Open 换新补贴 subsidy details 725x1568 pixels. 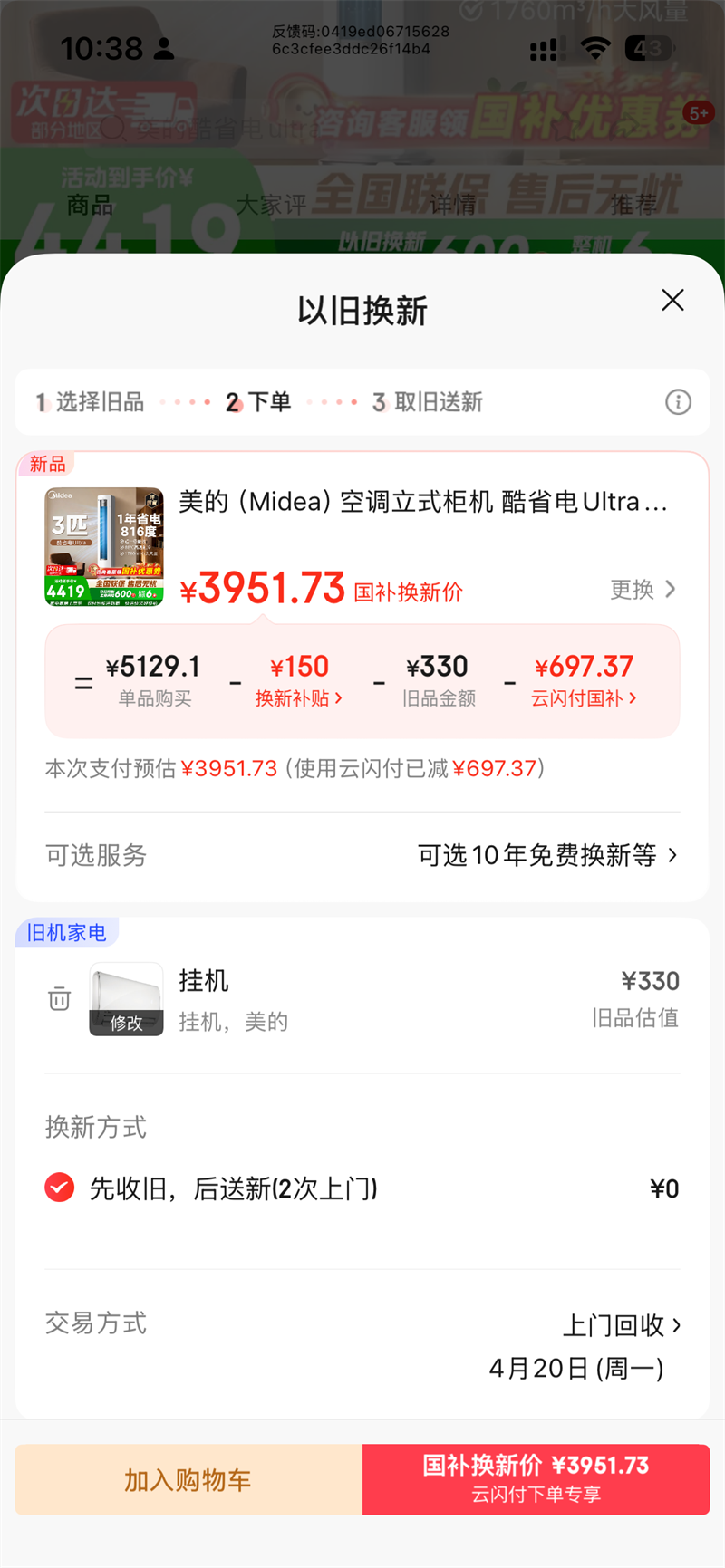[300, 699]
